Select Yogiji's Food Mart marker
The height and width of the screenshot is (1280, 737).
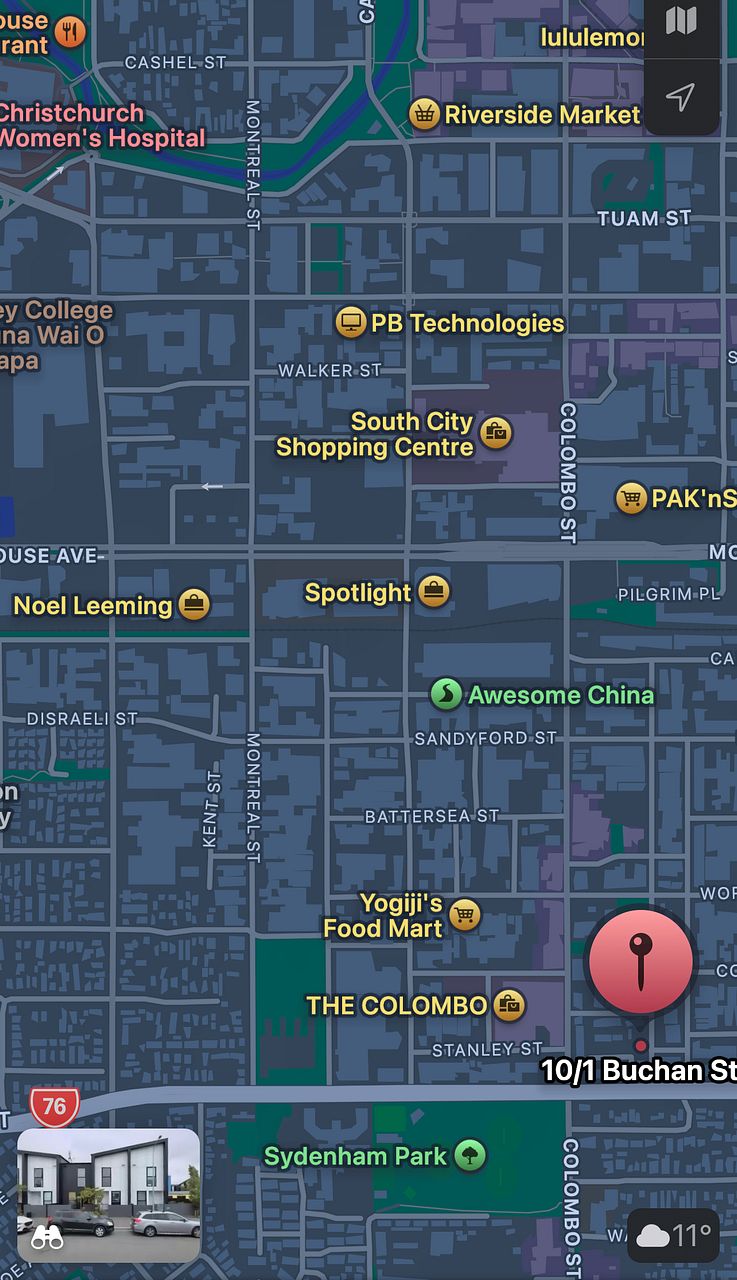coord(464,915)
